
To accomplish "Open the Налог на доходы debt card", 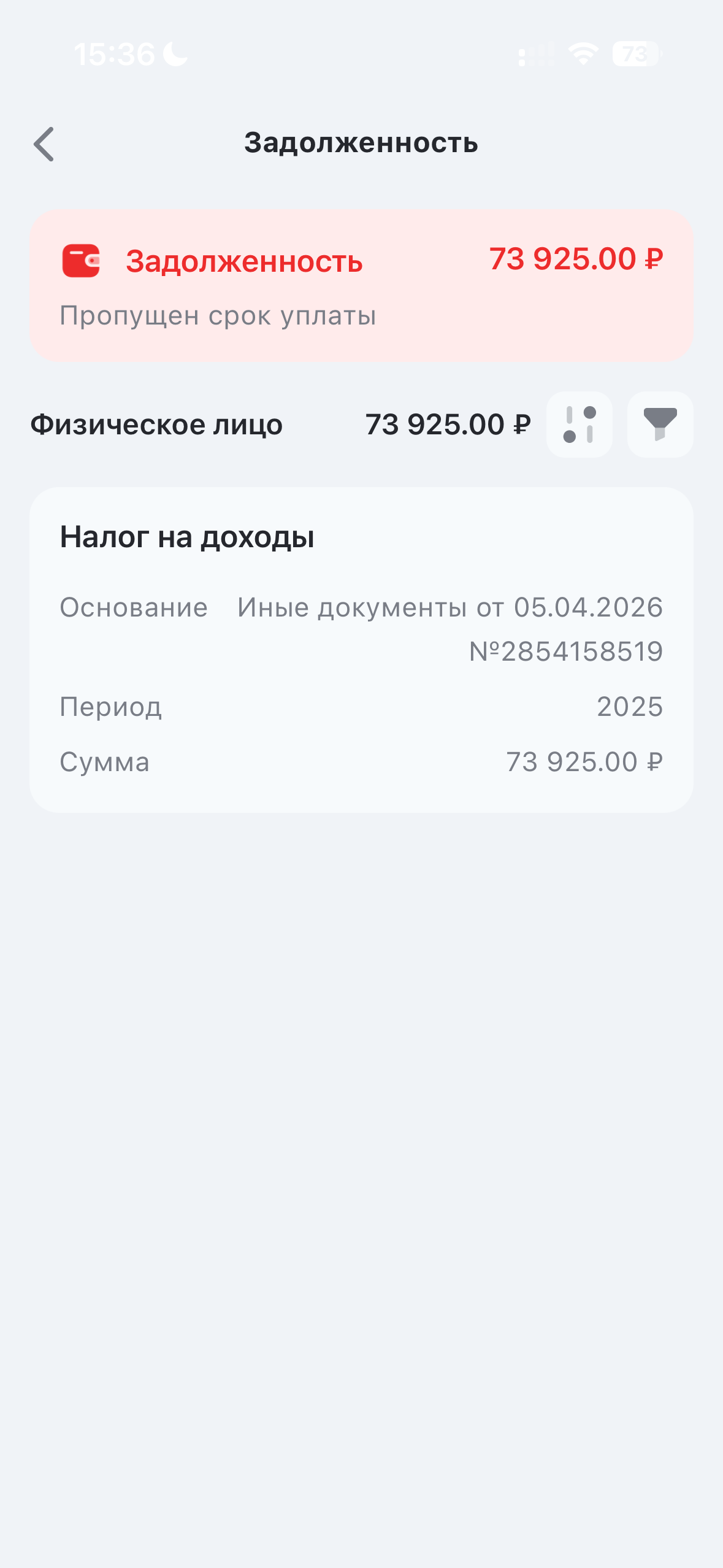I will click(x=361, y=649).
